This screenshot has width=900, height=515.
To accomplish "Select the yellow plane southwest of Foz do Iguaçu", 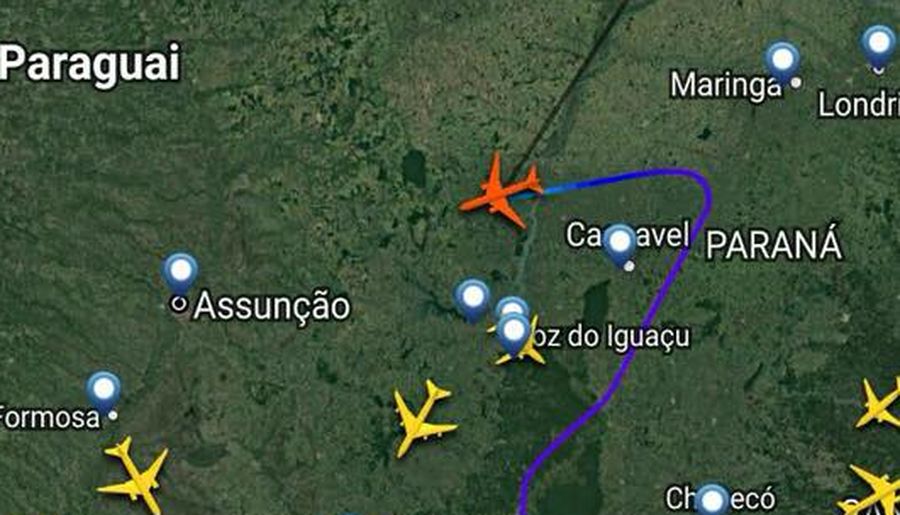I will 423,418.
